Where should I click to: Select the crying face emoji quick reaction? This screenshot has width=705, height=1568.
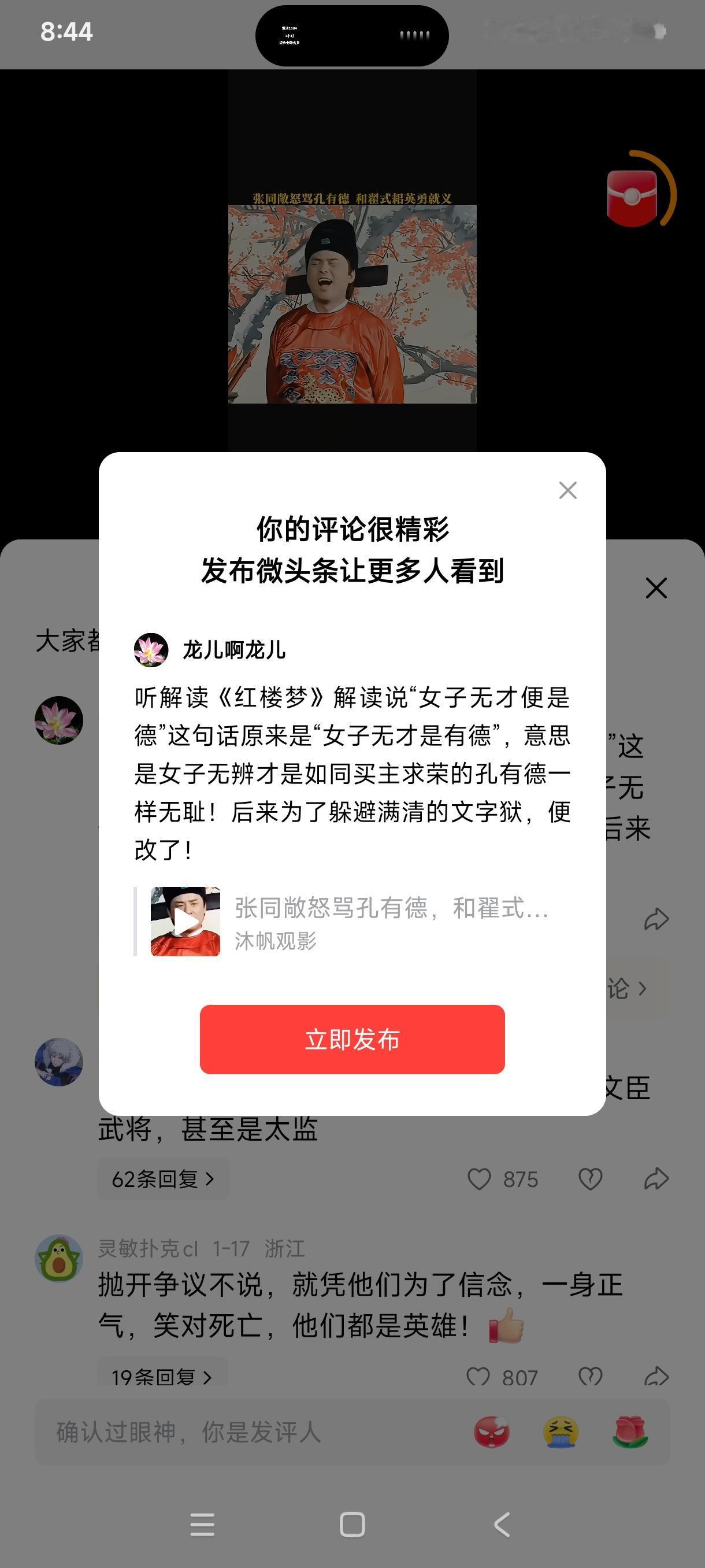click(563, 1433)
